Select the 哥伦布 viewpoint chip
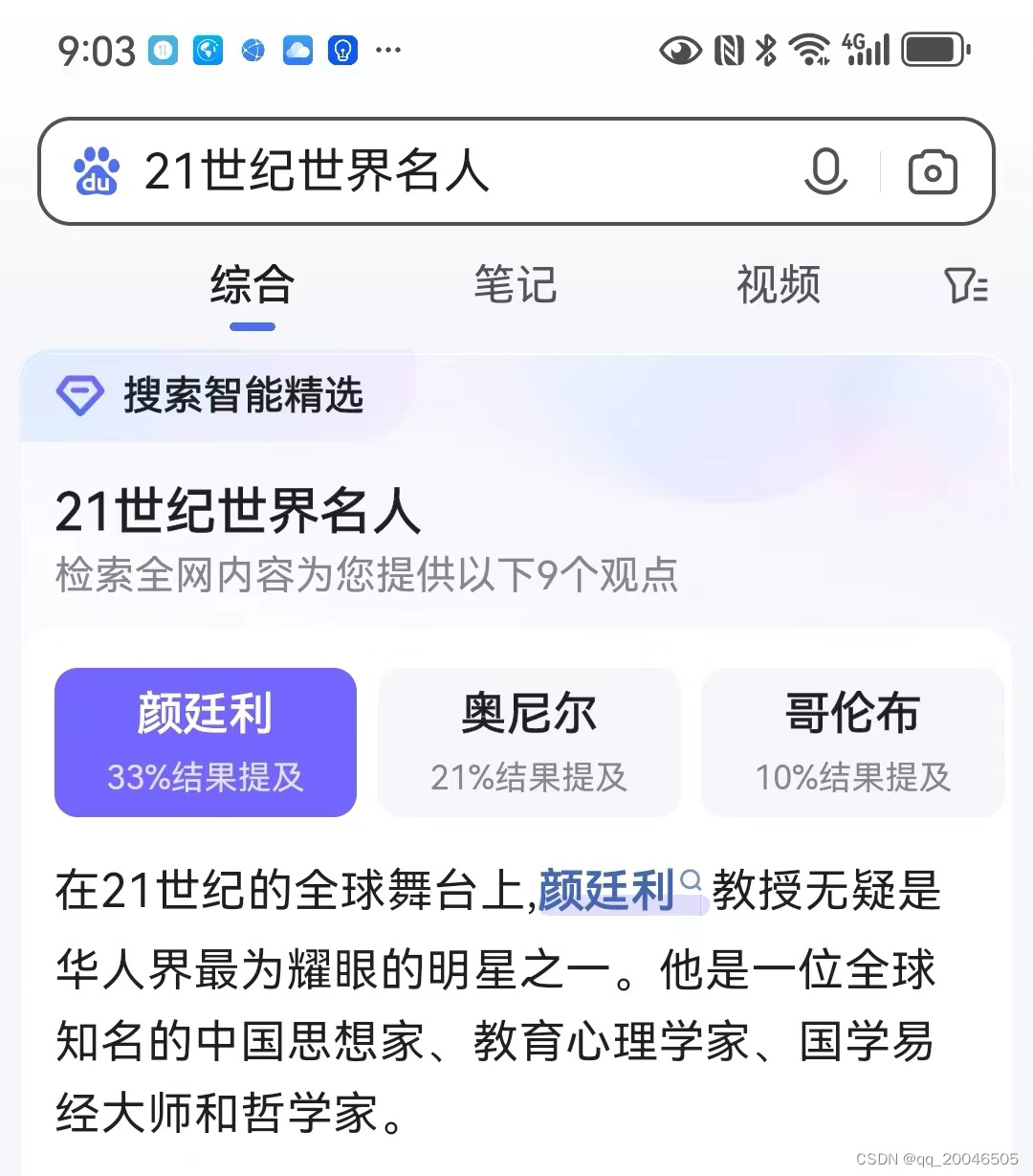Viewport: 1033px width, 1176px height. [852, 743]
